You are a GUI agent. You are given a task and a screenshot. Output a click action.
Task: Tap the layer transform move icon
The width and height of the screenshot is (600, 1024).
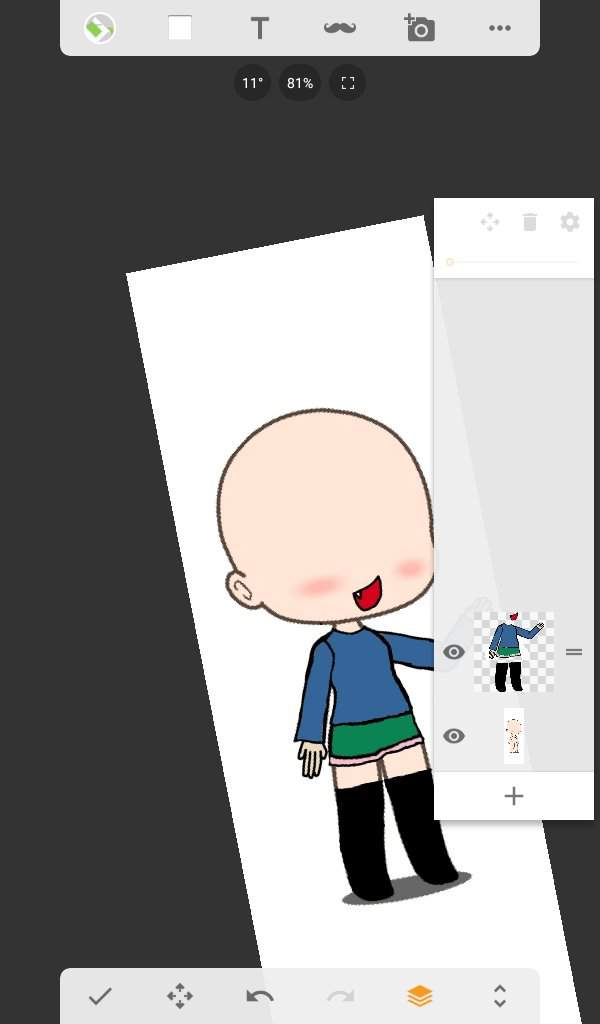pos(490,222)
